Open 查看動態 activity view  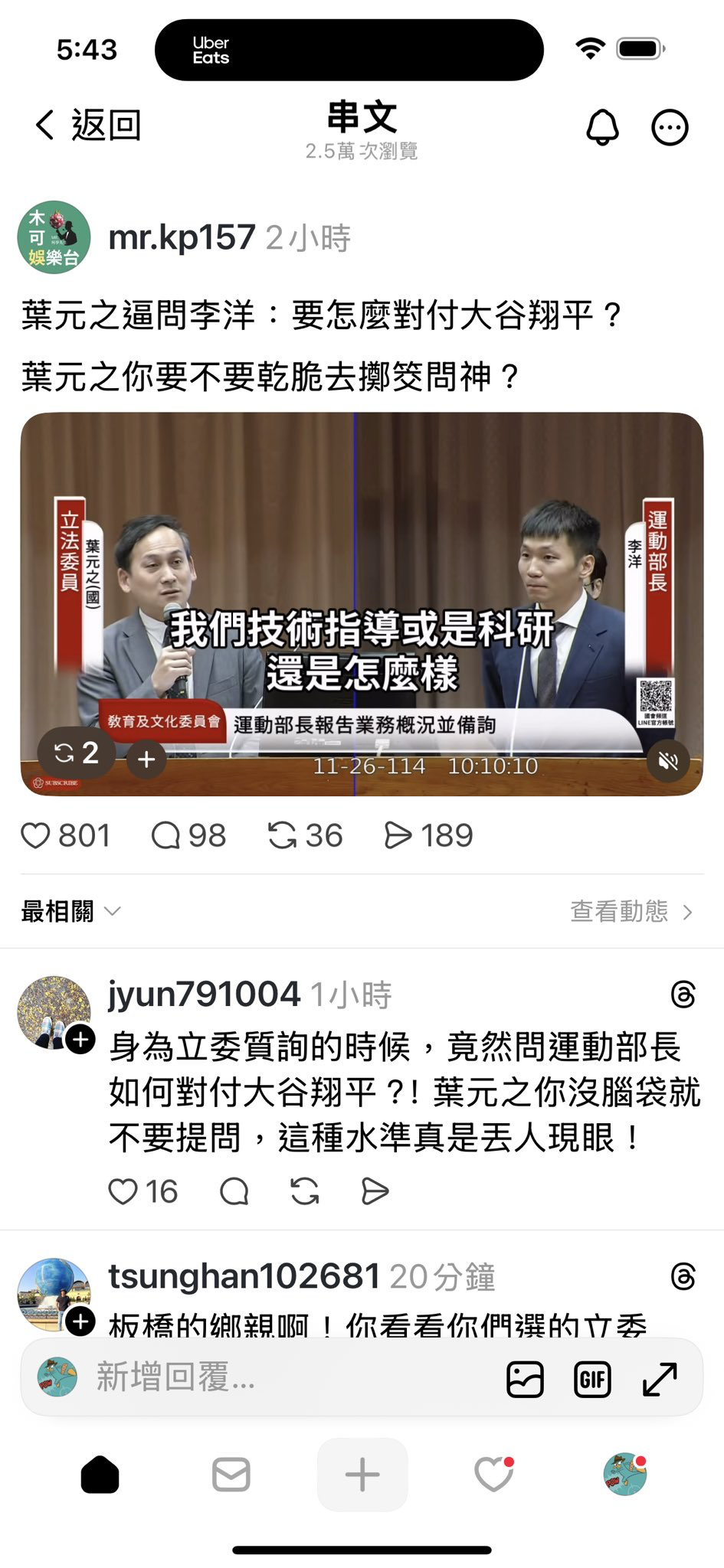[x=631, y=911]
